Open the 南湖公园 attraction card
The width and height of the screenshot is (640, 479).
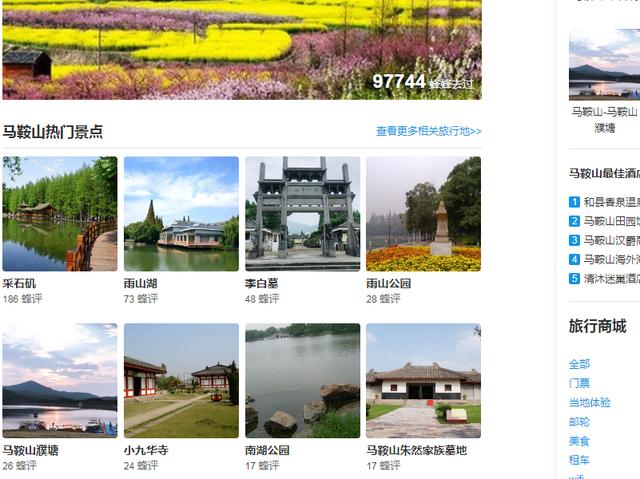[x=302, y=380]
